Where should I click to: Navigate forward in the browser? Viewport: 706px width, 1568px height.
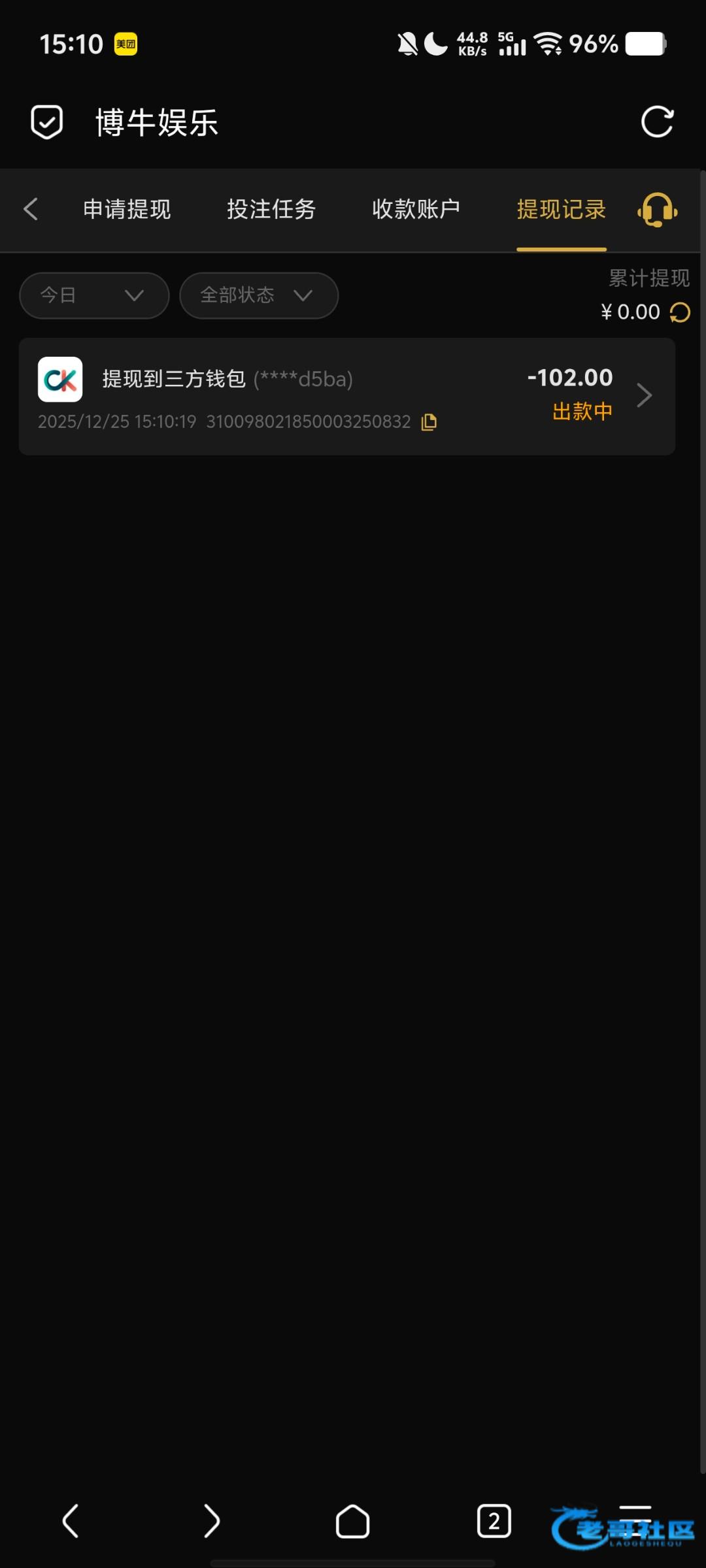point(211,1521)
